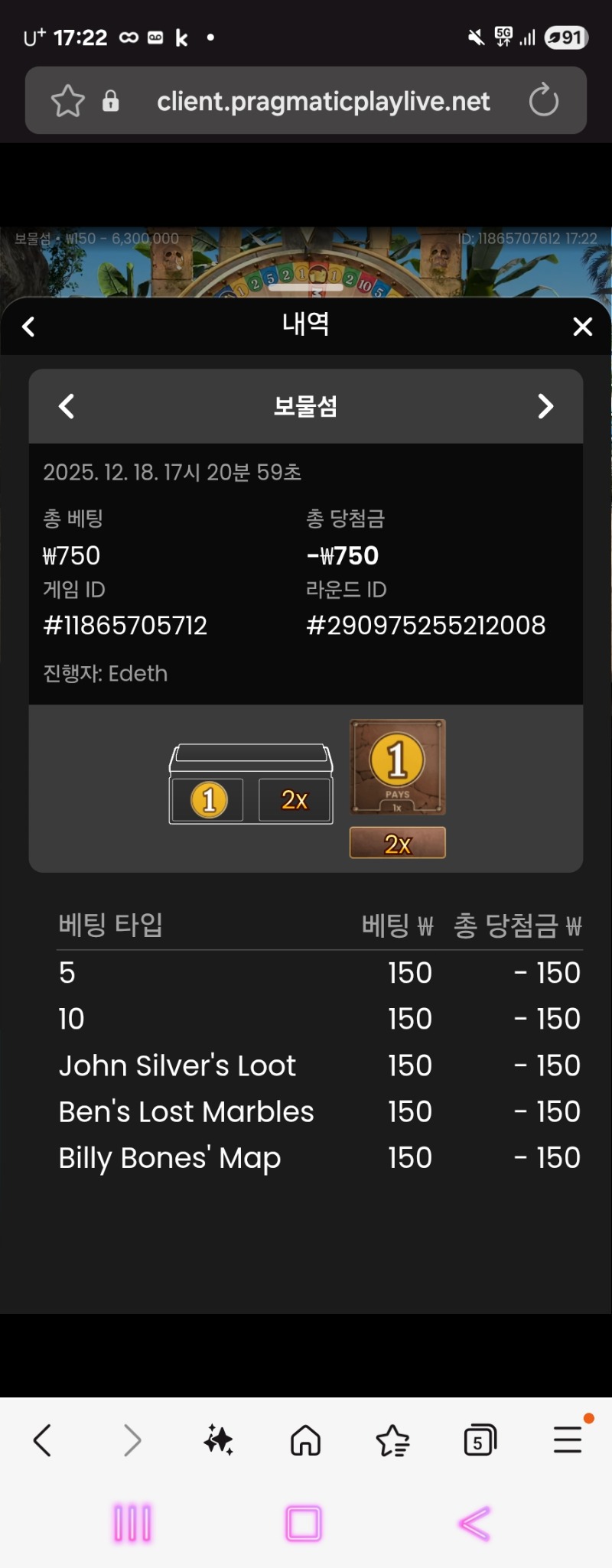
Task: Tap the system home button
Action: 304,1523
